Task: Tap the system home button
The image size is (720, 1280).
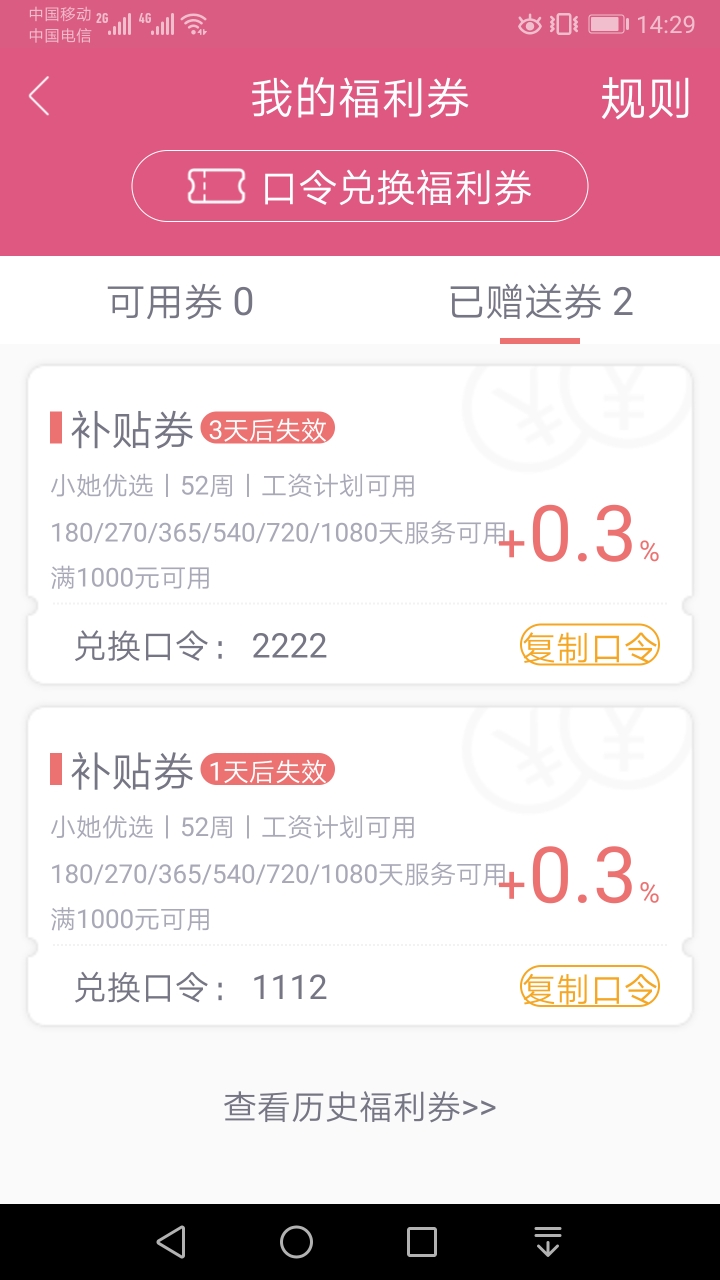Action: (296, 1242)
